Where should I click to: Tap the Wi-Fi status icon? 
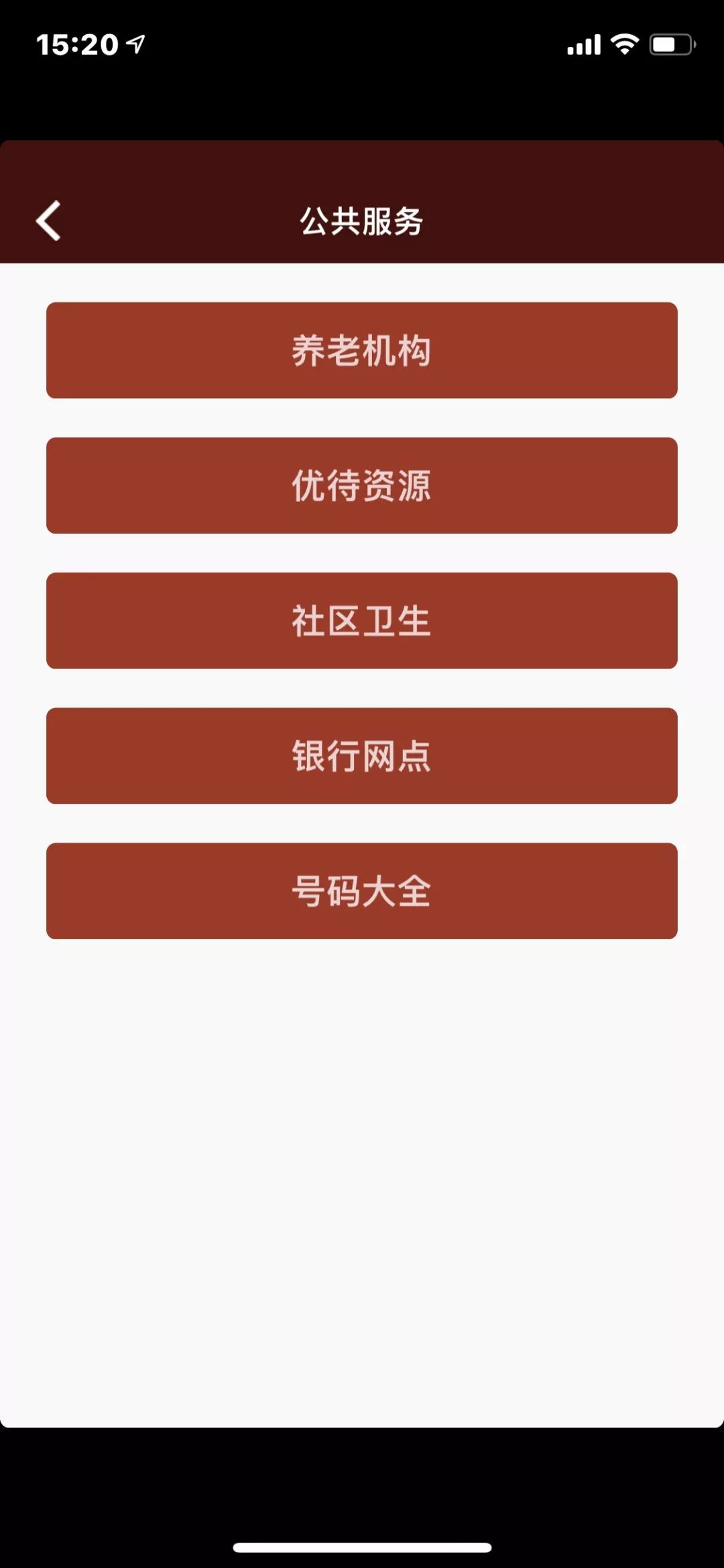[623, 44]
